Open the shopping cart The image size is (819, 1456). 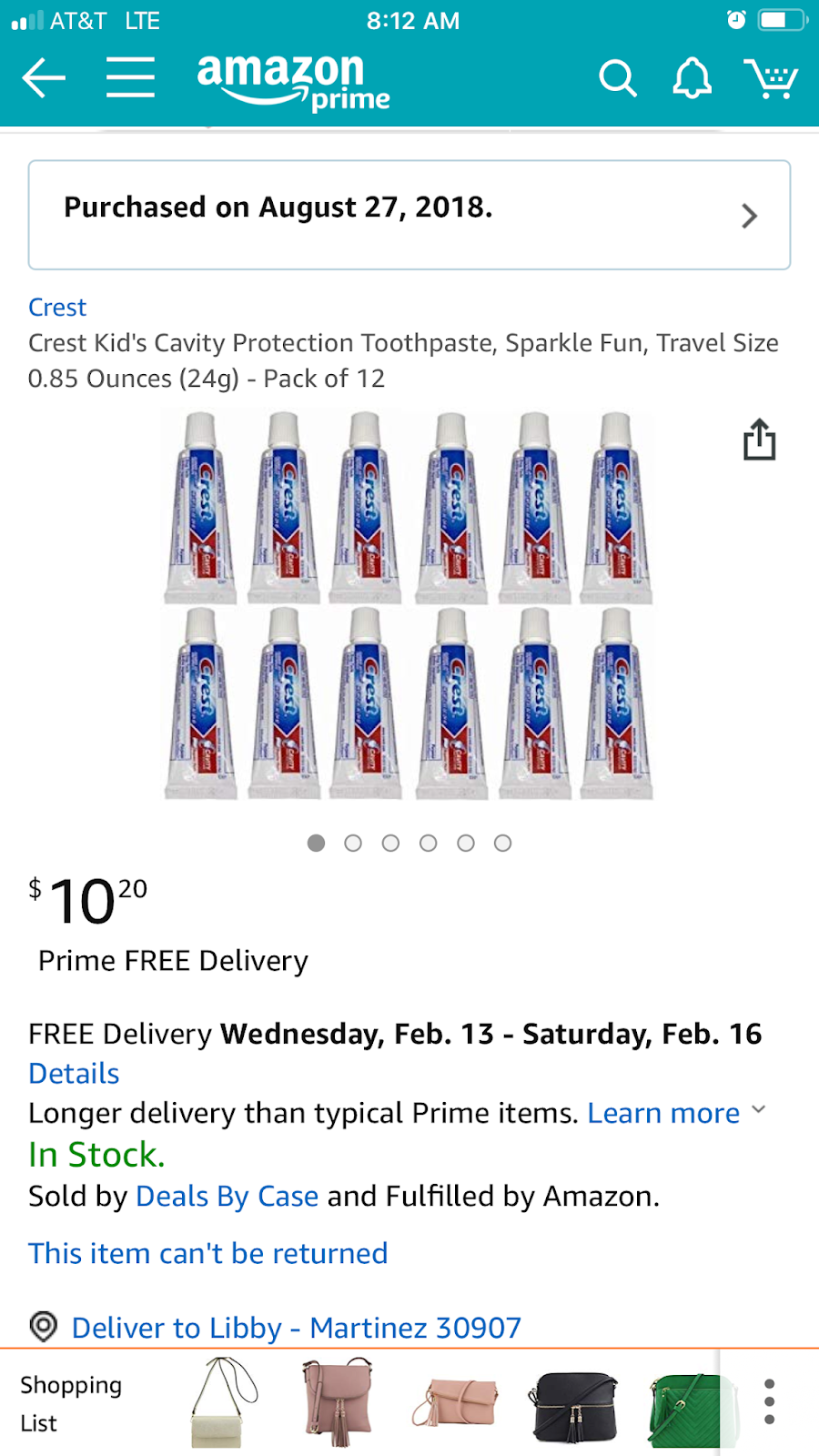pos(771,79)
